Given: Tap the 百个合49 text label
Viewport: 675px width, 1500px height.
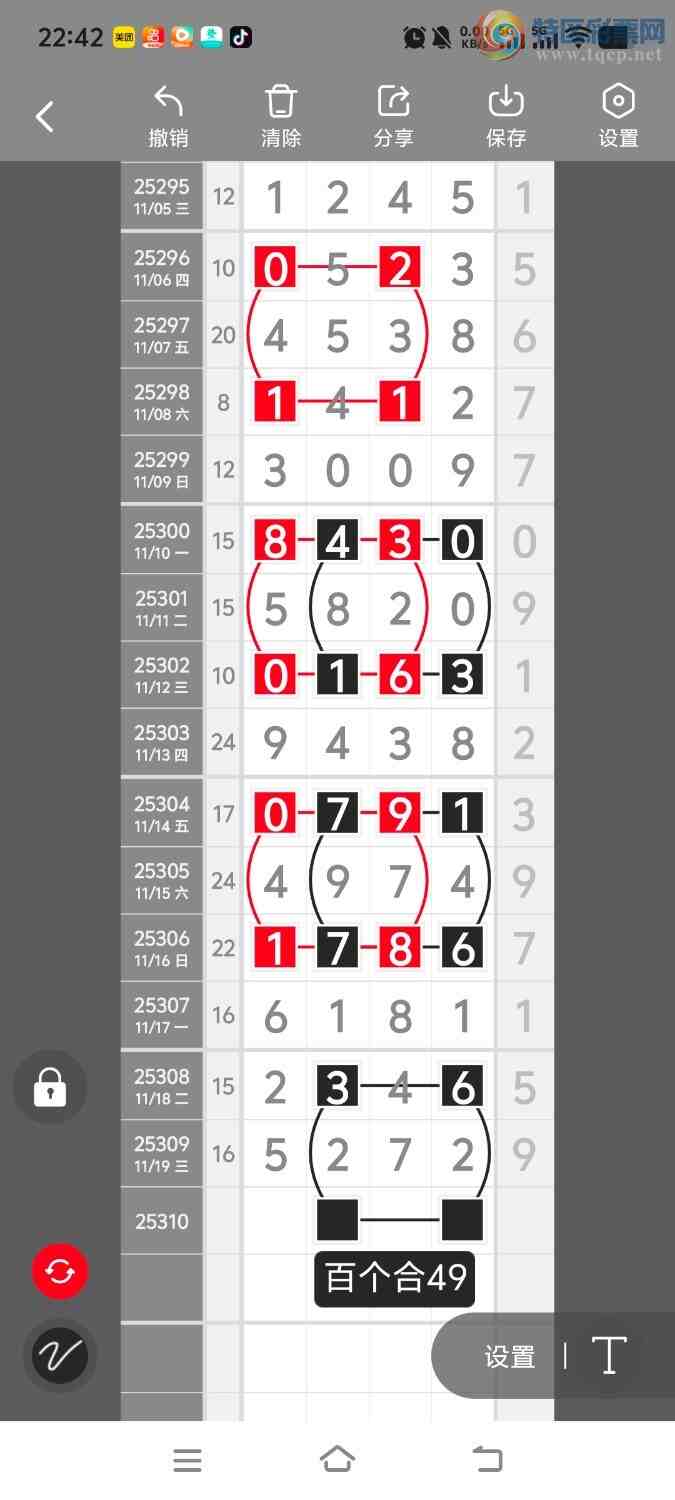Looking at the screenshot, I should click(395, 1278).
